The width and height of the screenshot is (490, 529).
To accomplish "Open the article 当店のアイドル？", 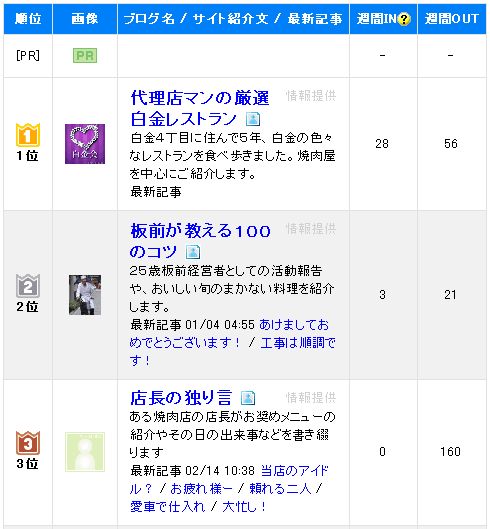I will [229, 479].
